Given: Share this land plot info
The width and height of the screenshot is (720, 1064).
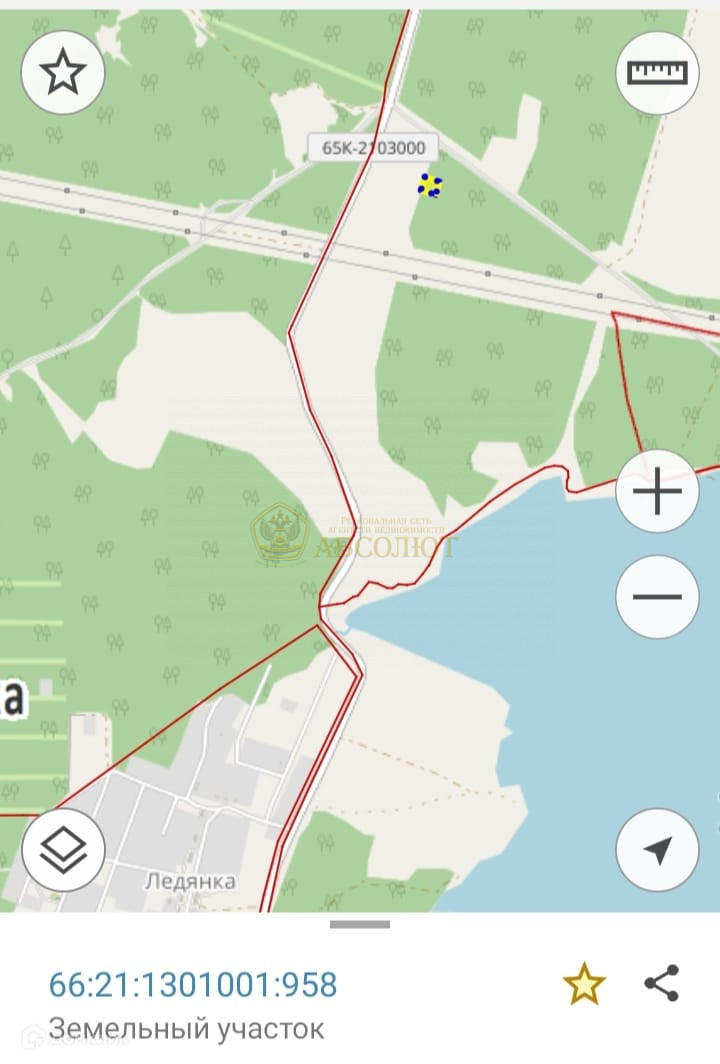Looking at the screenshot, I should click(661, 983).
